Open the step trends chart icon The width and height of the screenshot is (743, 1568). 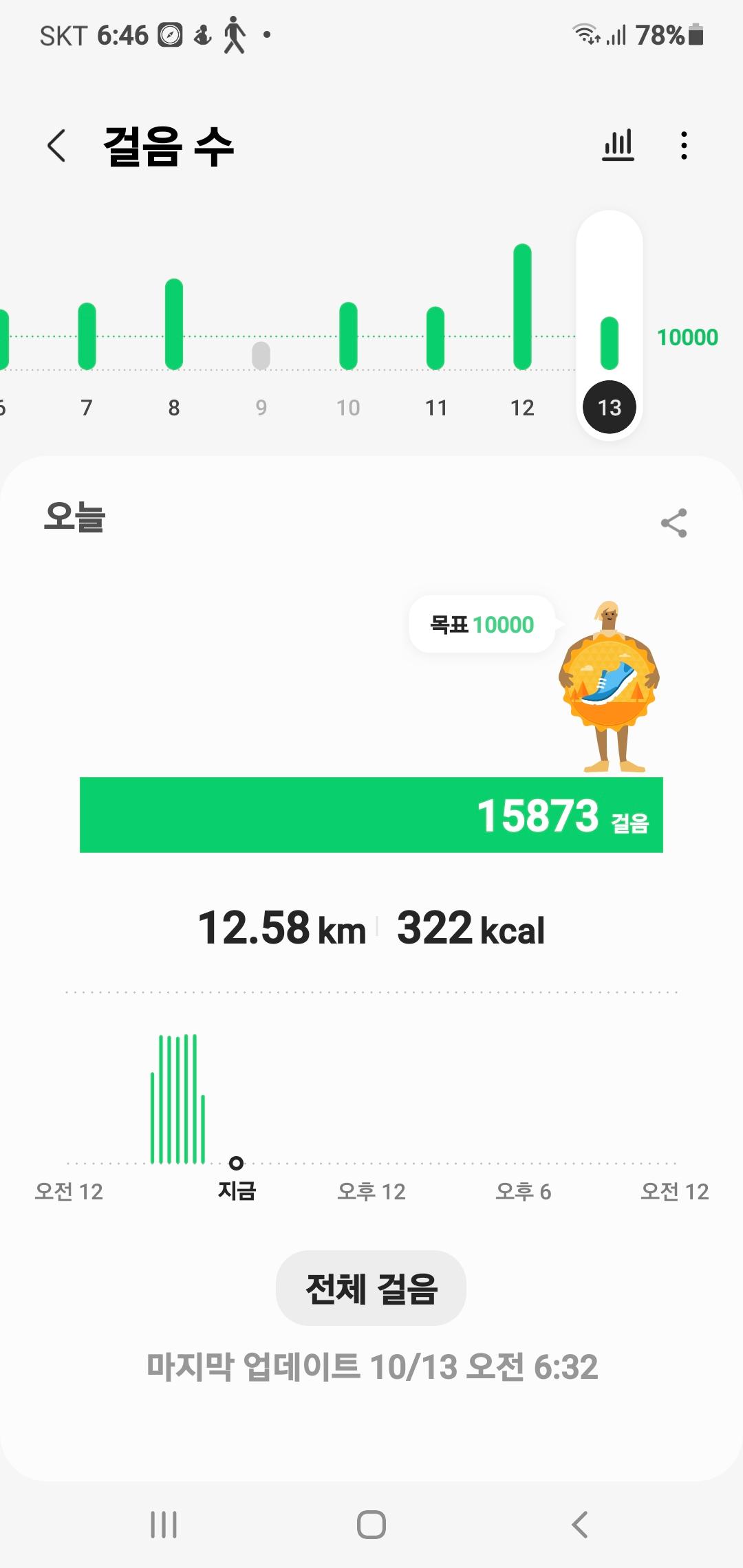coord(618,146)
